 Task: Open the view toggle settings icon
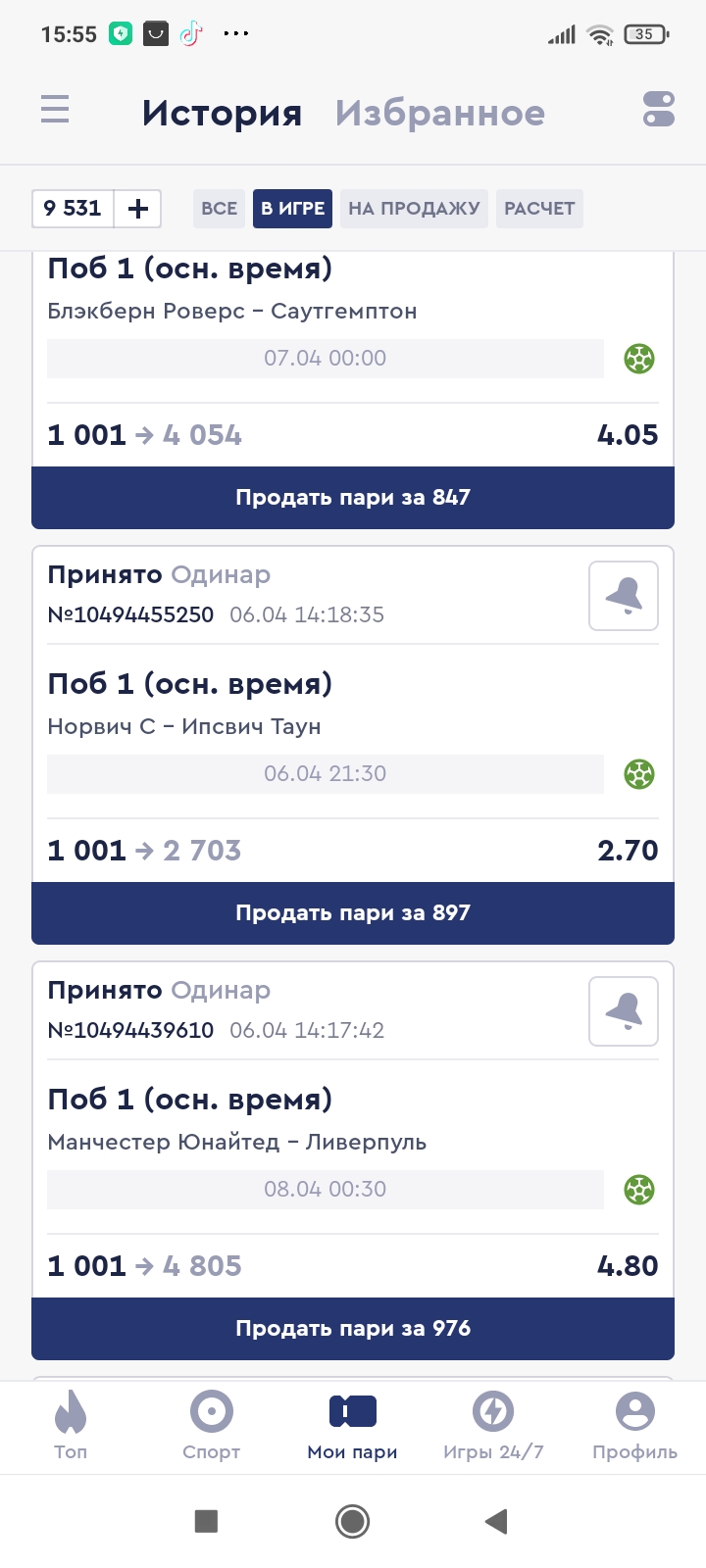point(659,109)
